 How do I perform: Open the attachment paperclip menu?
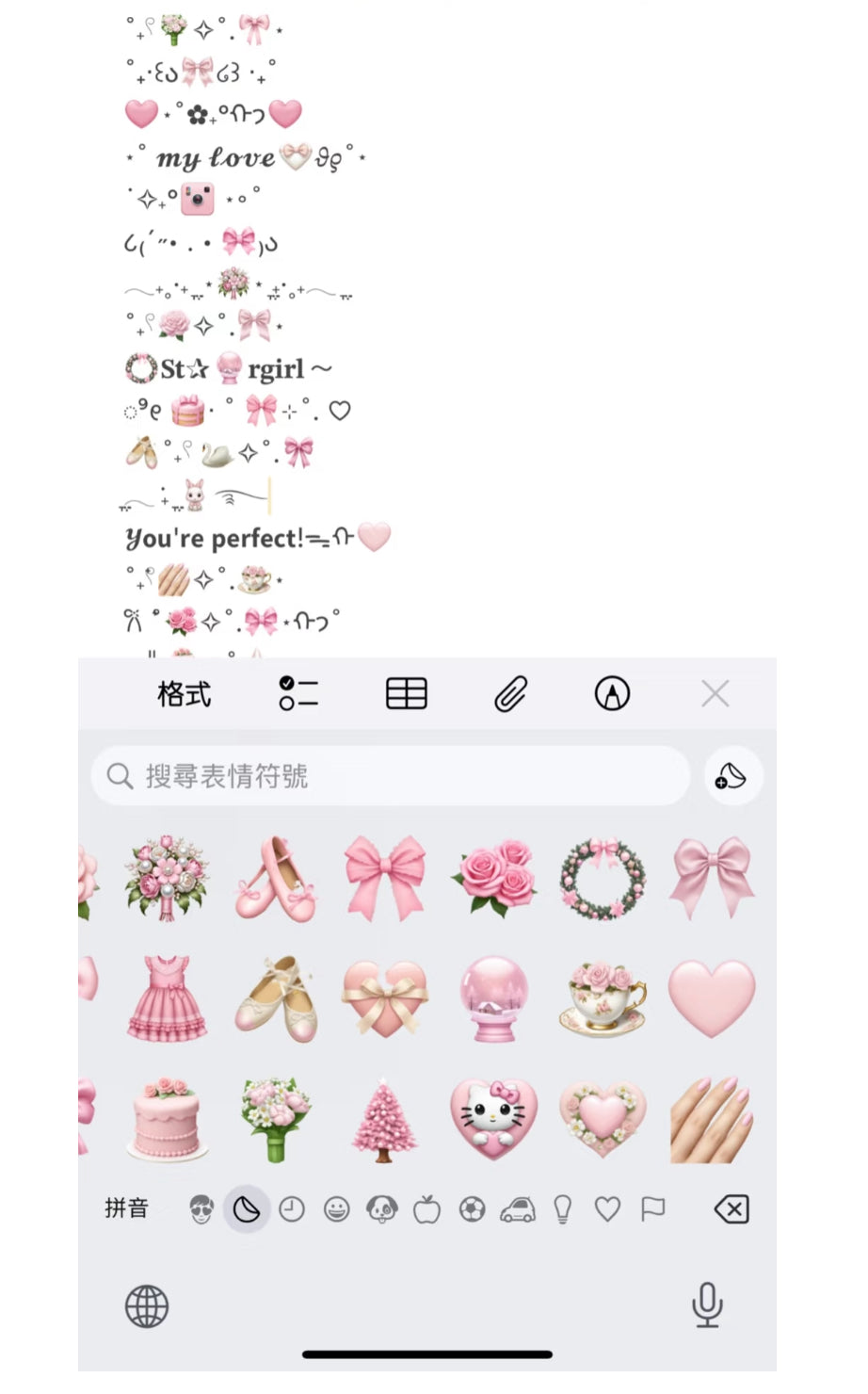[x=510, y=695]
